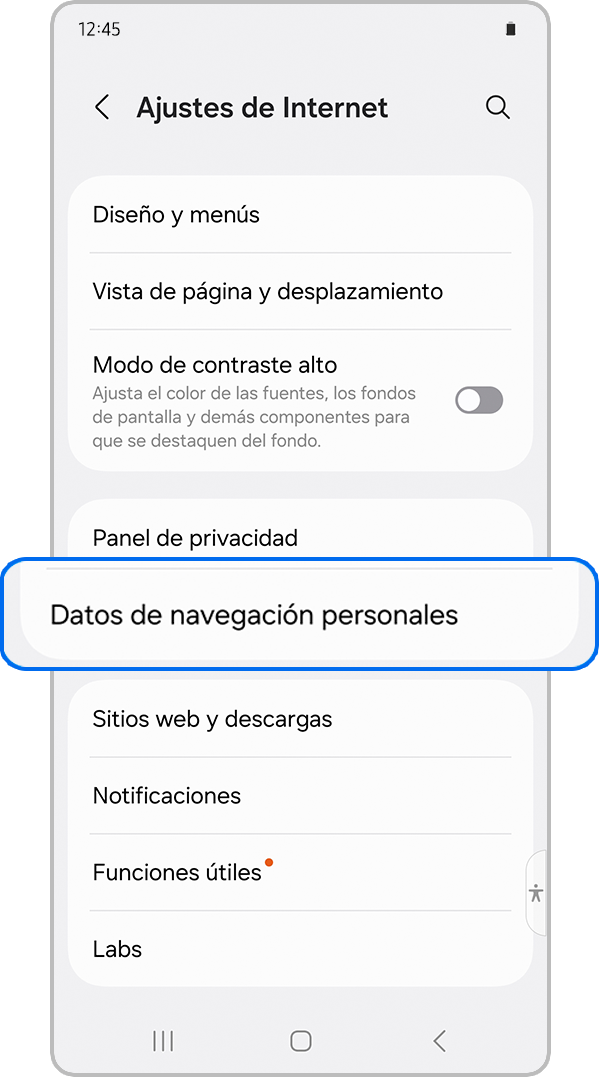Tap the system home button

300,1041
